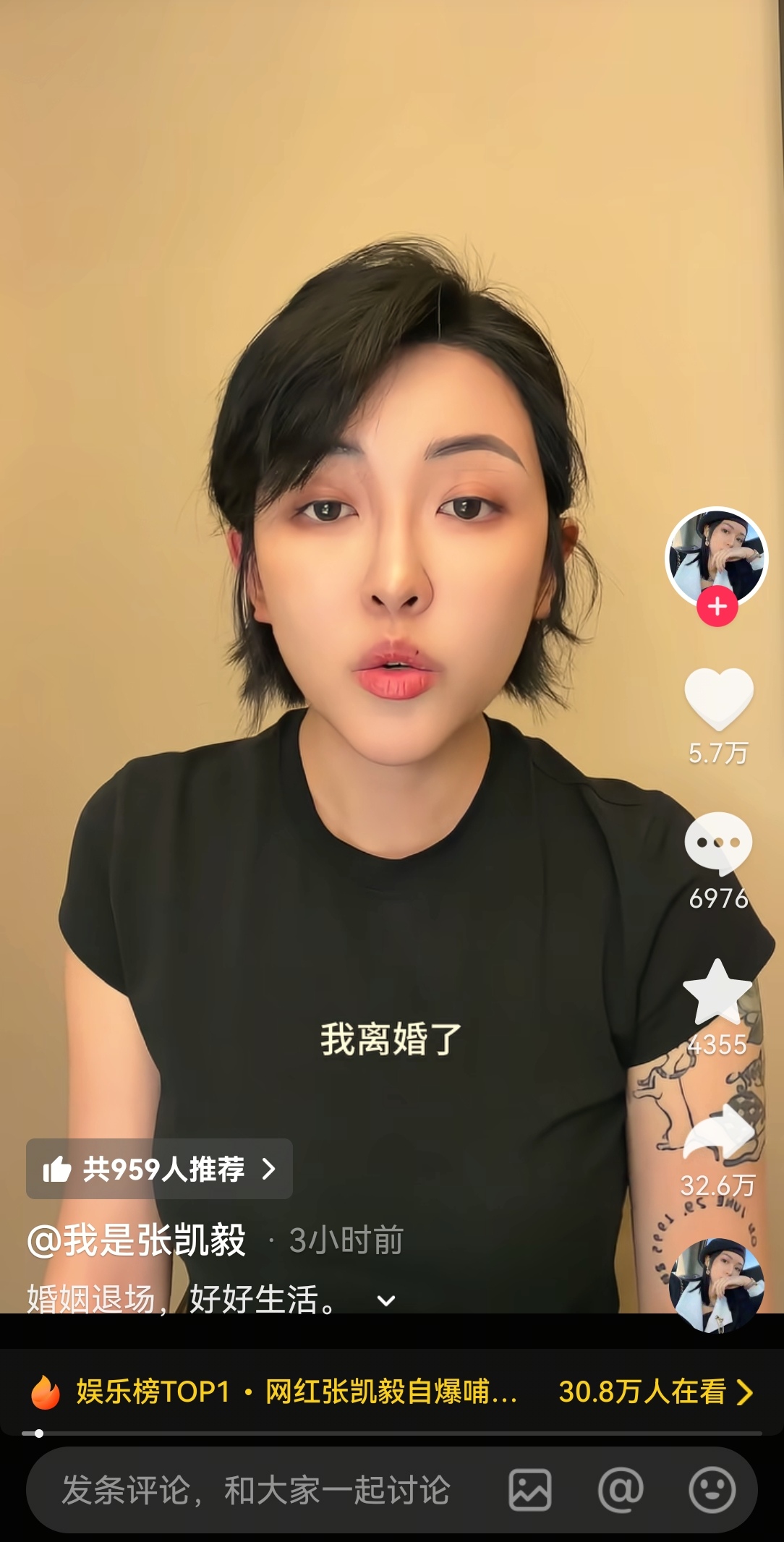The width and height of the screenshot is (784, 1542).
Task: Open the @我是张凯毅 username link
Action: pyautogui.click(x=137, y=1240)
